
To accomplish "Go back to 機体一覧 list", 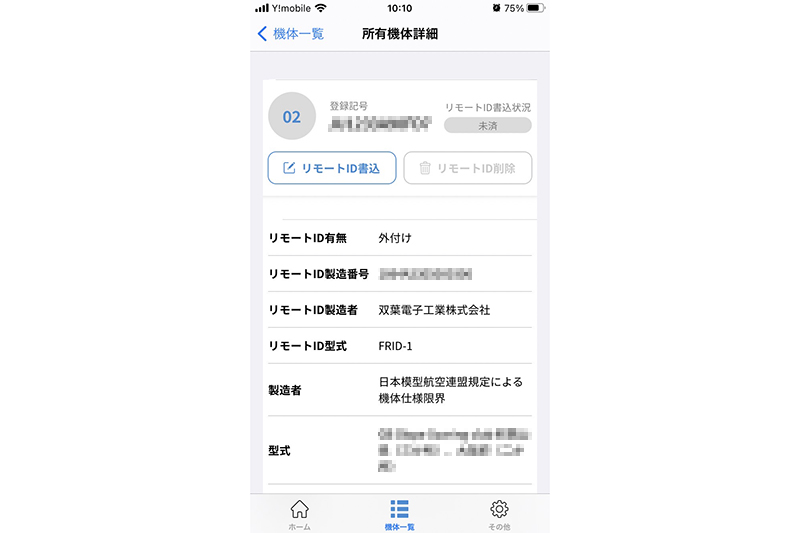I will pos(291,34).
